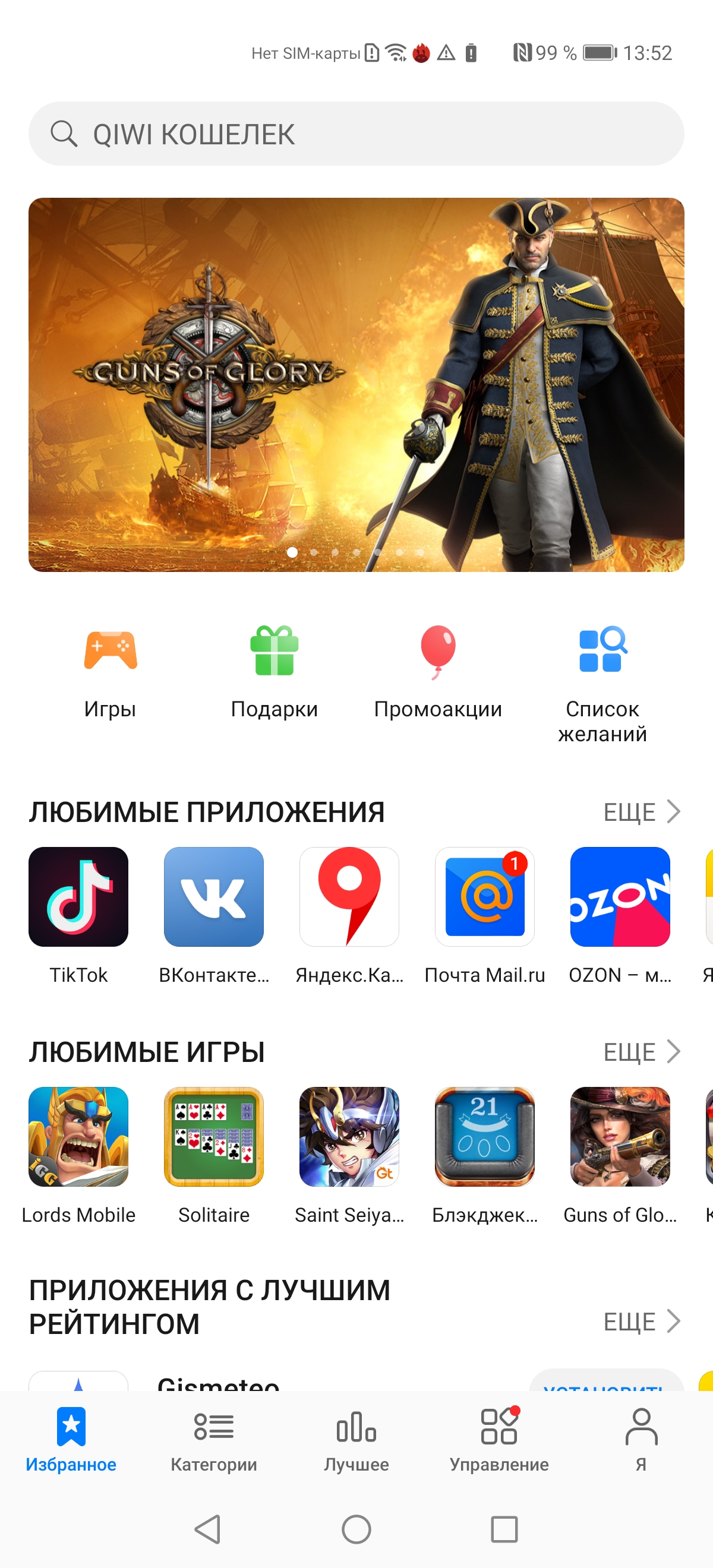
Task: Switch to the Управление tab
Action: point(499,1440)
